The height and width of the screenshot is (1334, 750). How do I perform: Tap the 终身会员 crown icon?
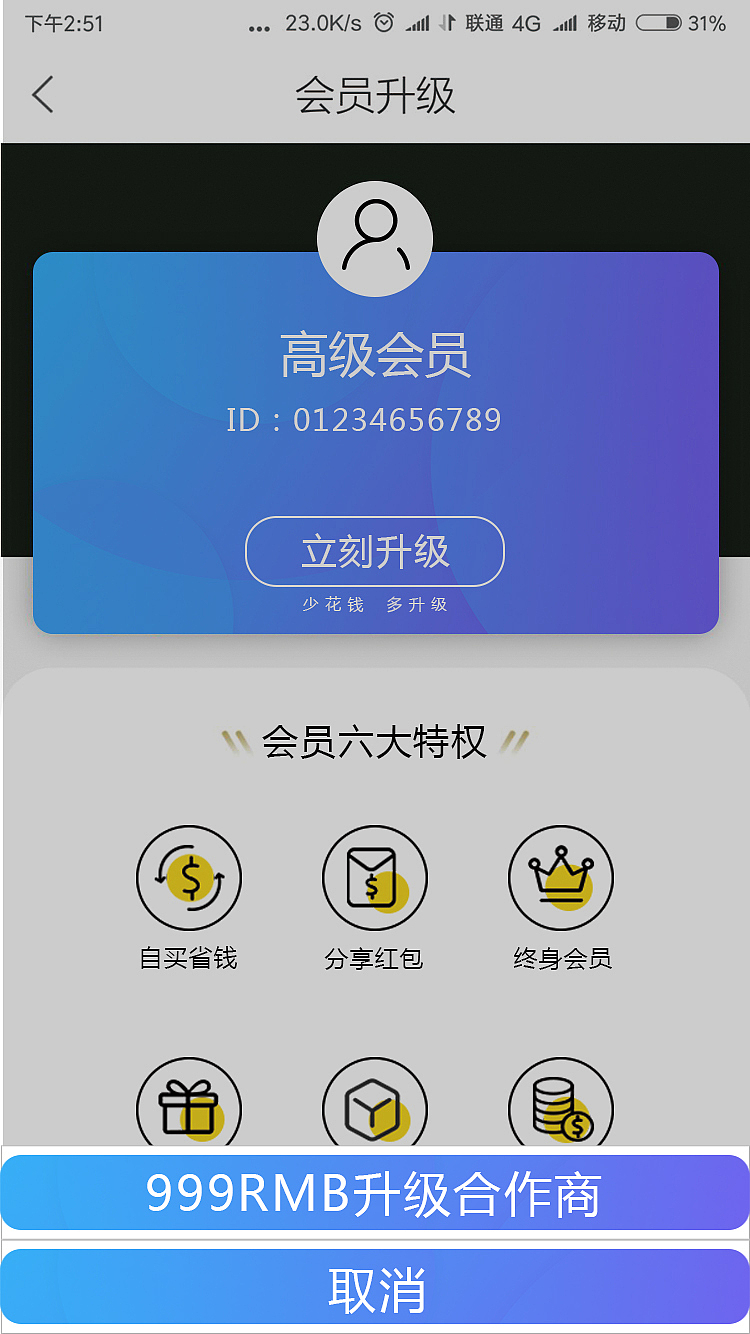click(561, 877)
